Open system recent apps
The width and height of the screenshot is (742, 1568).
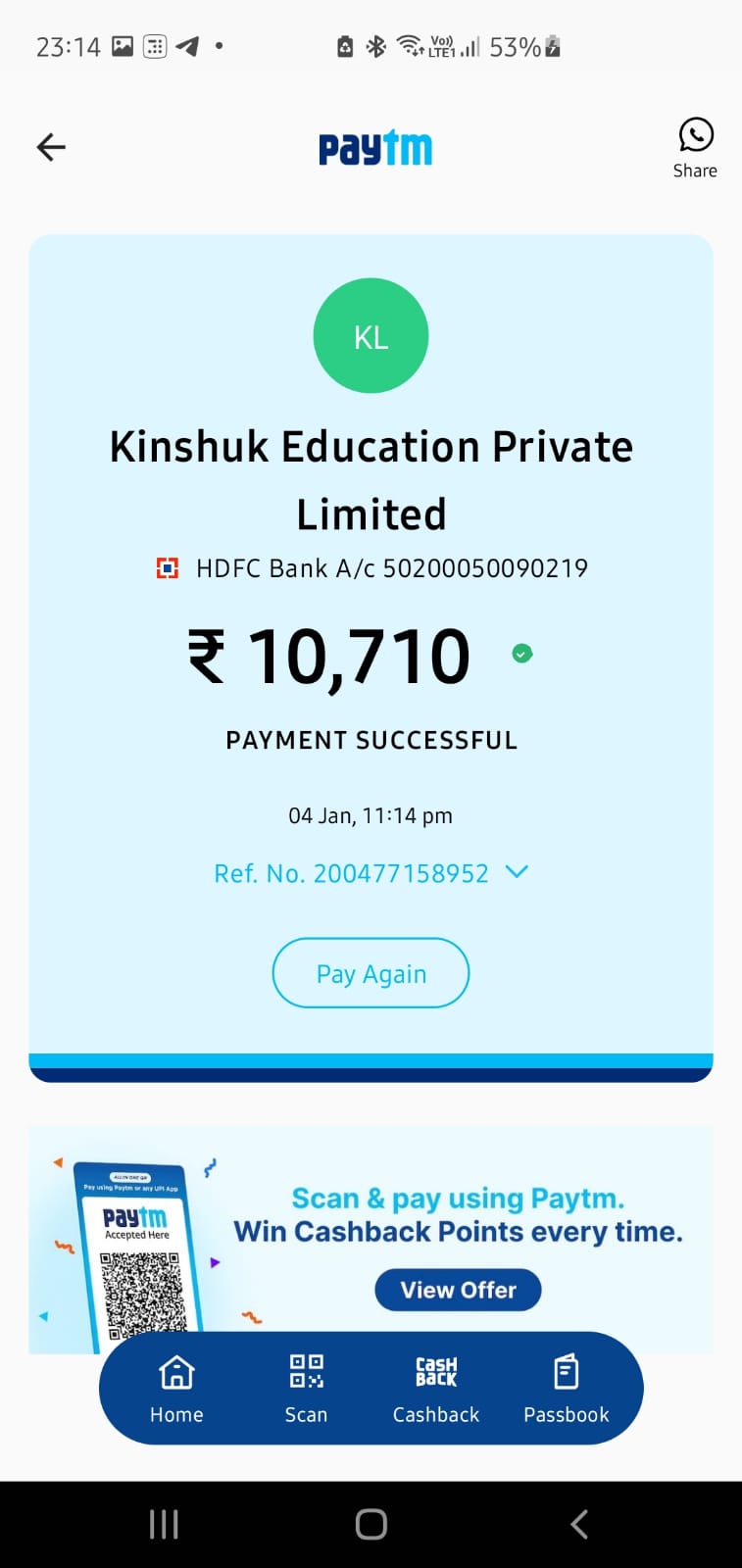(x=164, y=1524)
